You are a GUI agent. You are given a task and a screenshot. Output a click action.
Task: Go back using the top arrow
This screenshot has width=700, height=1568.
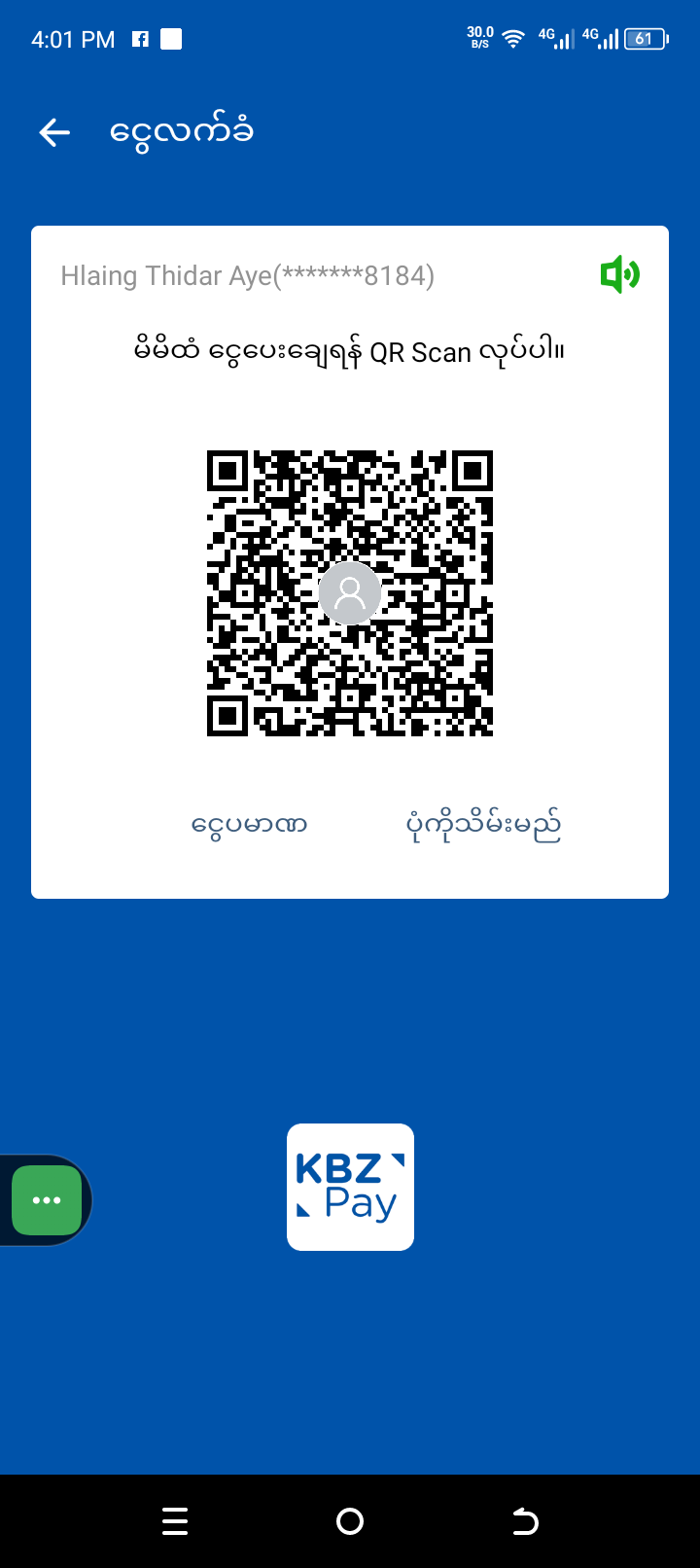pos(54,132)
